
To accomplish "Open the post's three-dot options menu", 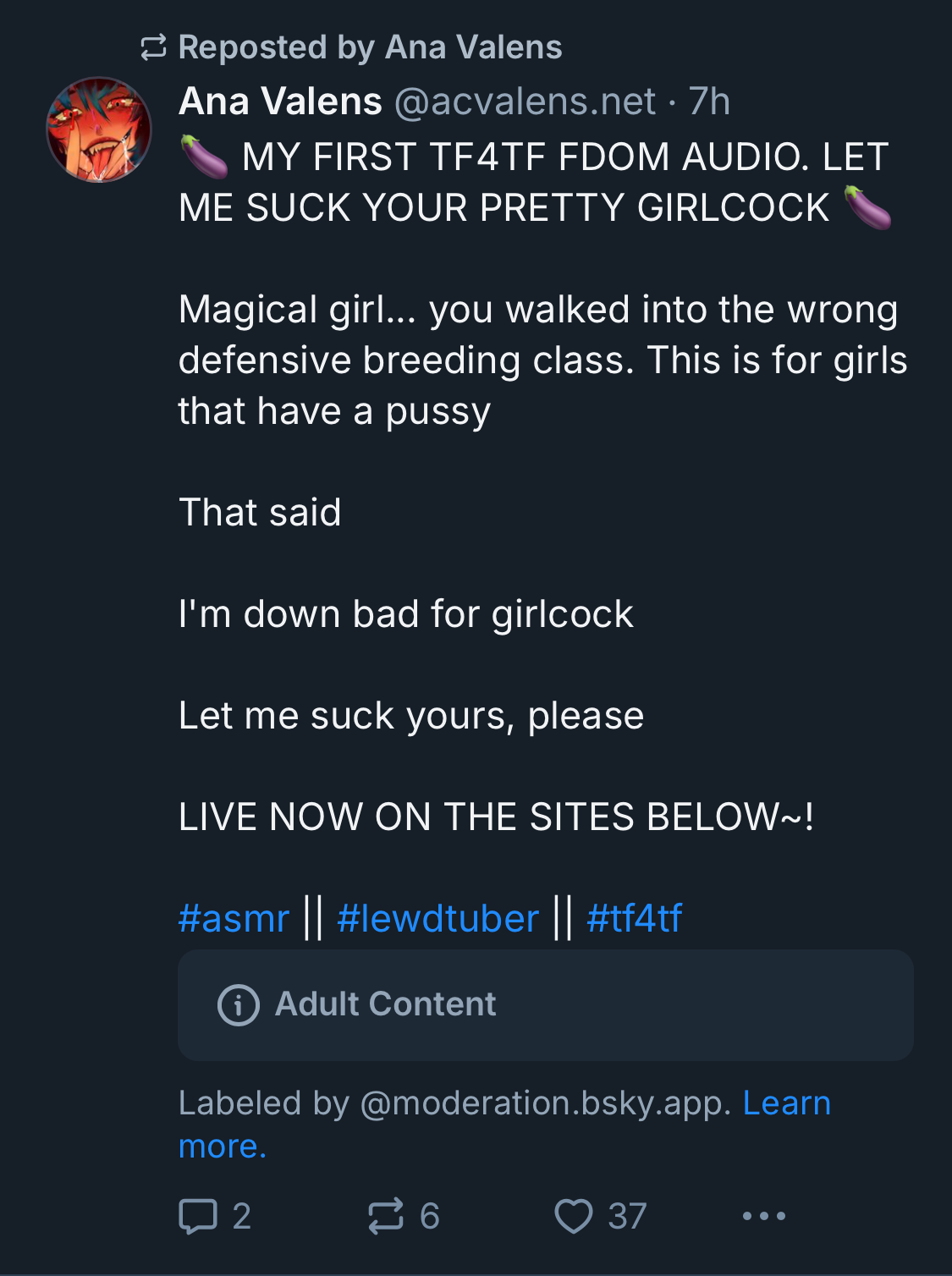I will pos(763,1216).
